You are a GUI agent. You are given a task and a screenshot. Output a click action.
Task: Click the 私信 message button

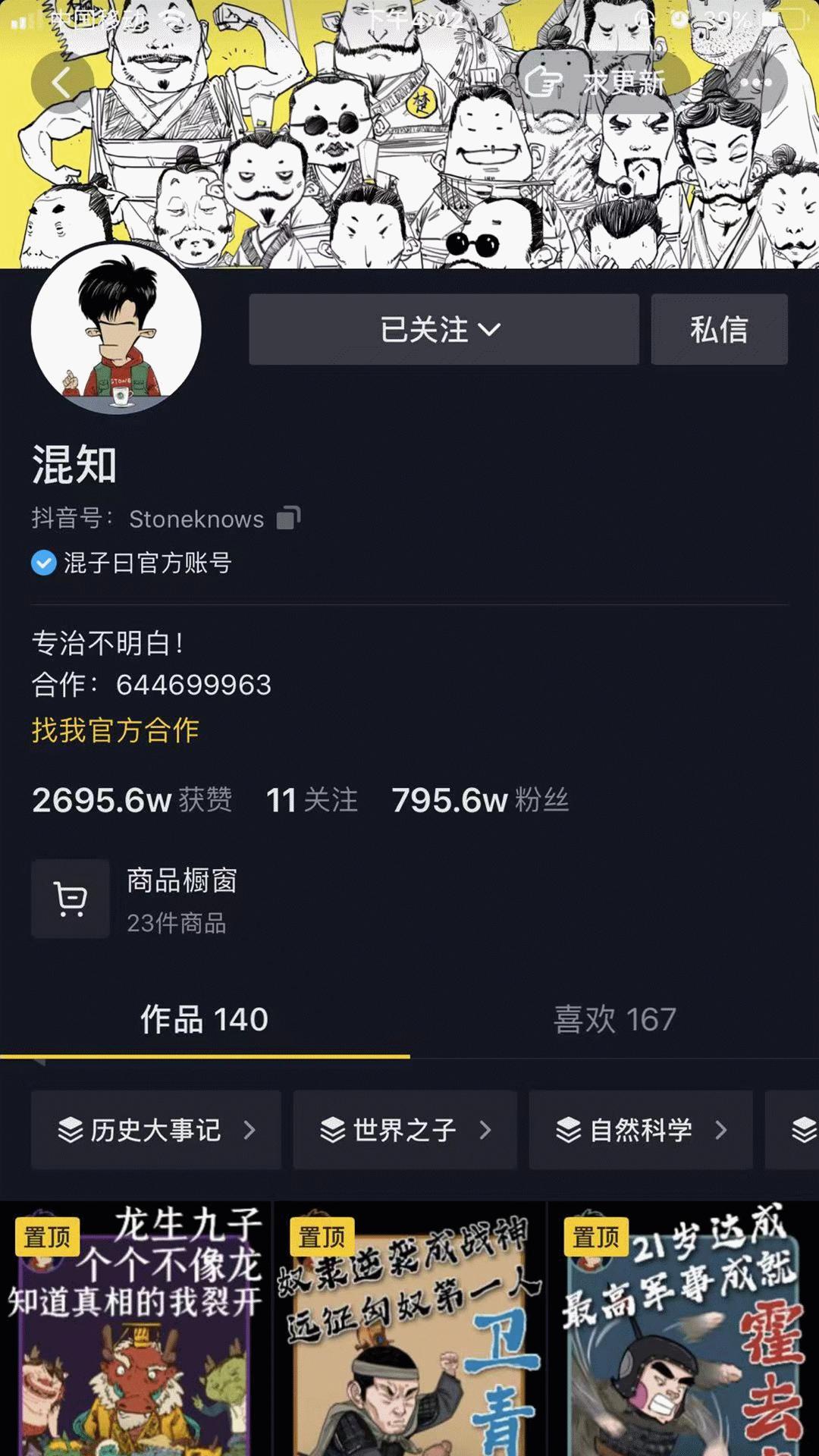(718, 329)
